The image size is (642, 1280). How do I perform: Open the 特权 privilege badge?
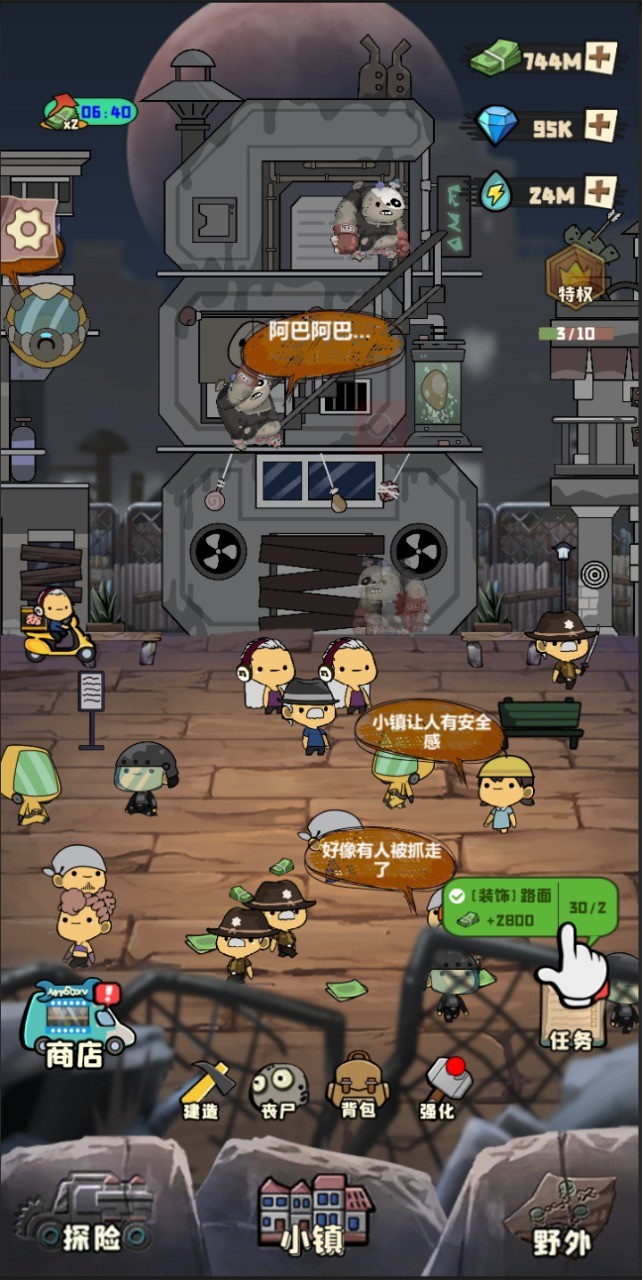tap(575, 275)
